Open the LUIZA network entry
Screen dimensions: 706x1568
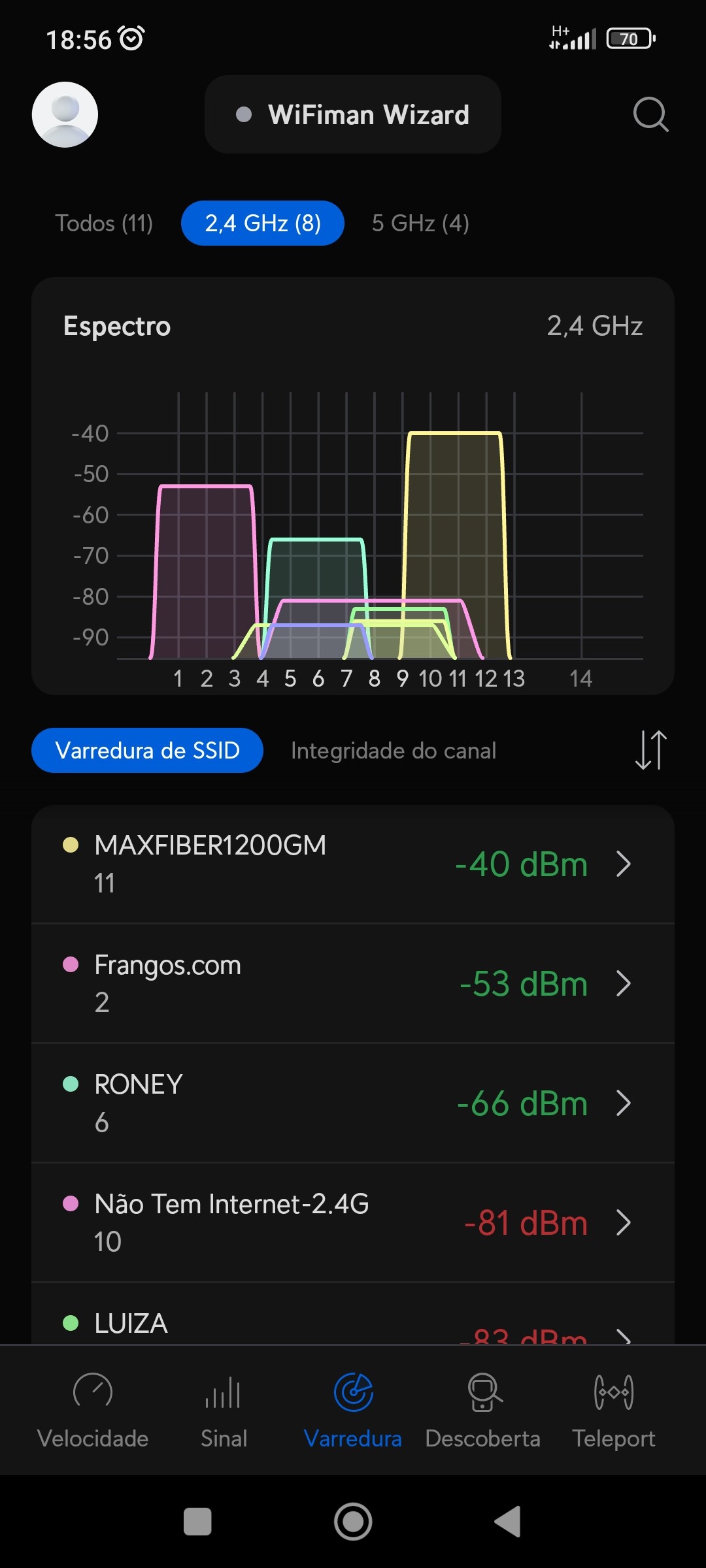pos(353,1324)
